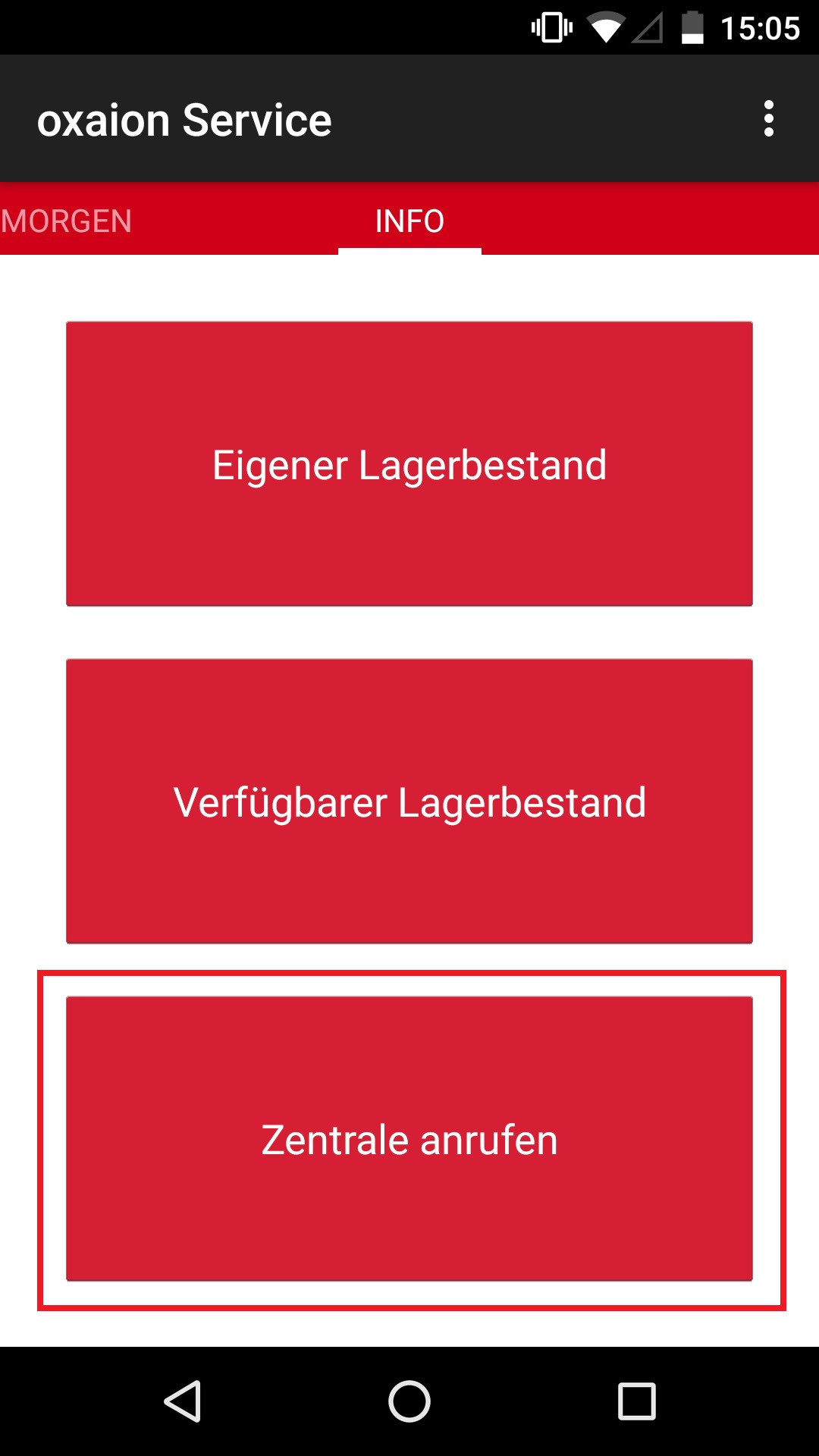This screenshot has width=819, height=1456.
Task: Switch to the MORGEN tab
Action: [x=67, y=221]
